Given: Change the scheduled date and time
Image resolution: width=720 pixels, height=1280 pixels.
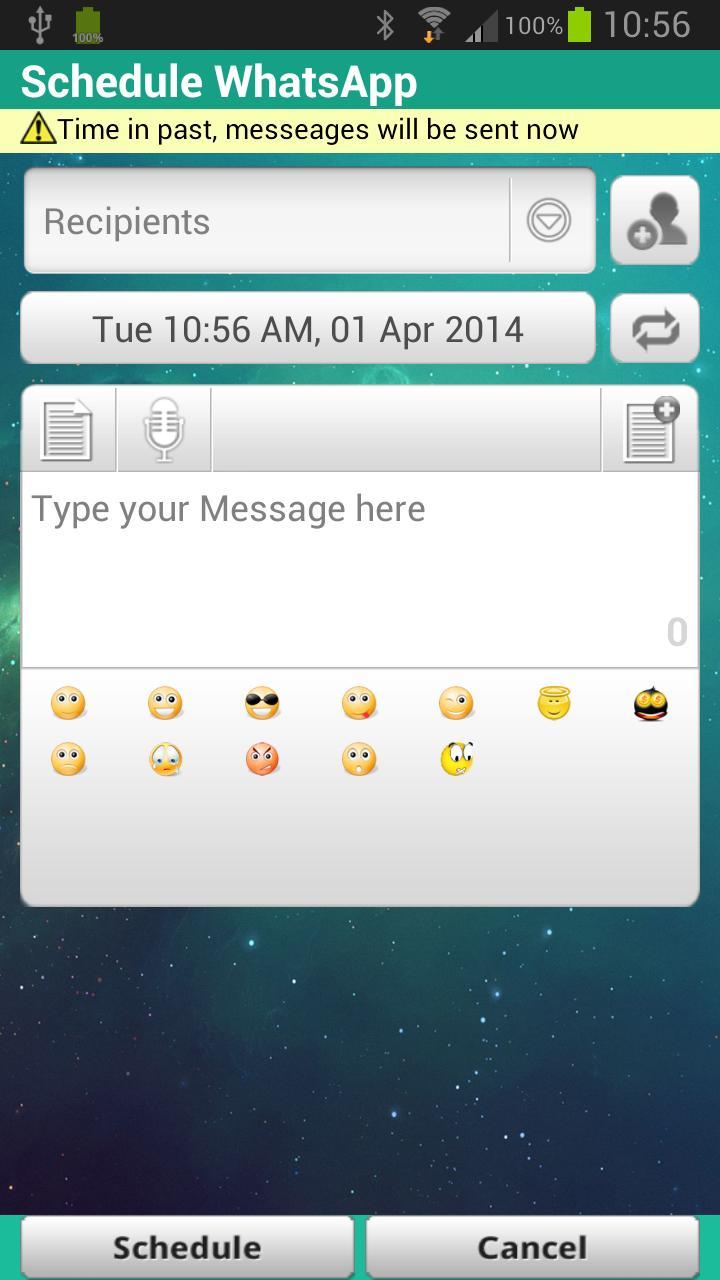Looking at the screenshot, I should click(x=308, y=329).
